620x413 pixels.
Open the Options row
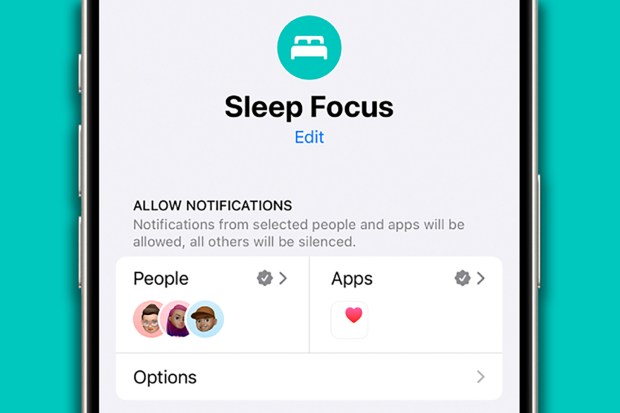[x=309, y=378]
